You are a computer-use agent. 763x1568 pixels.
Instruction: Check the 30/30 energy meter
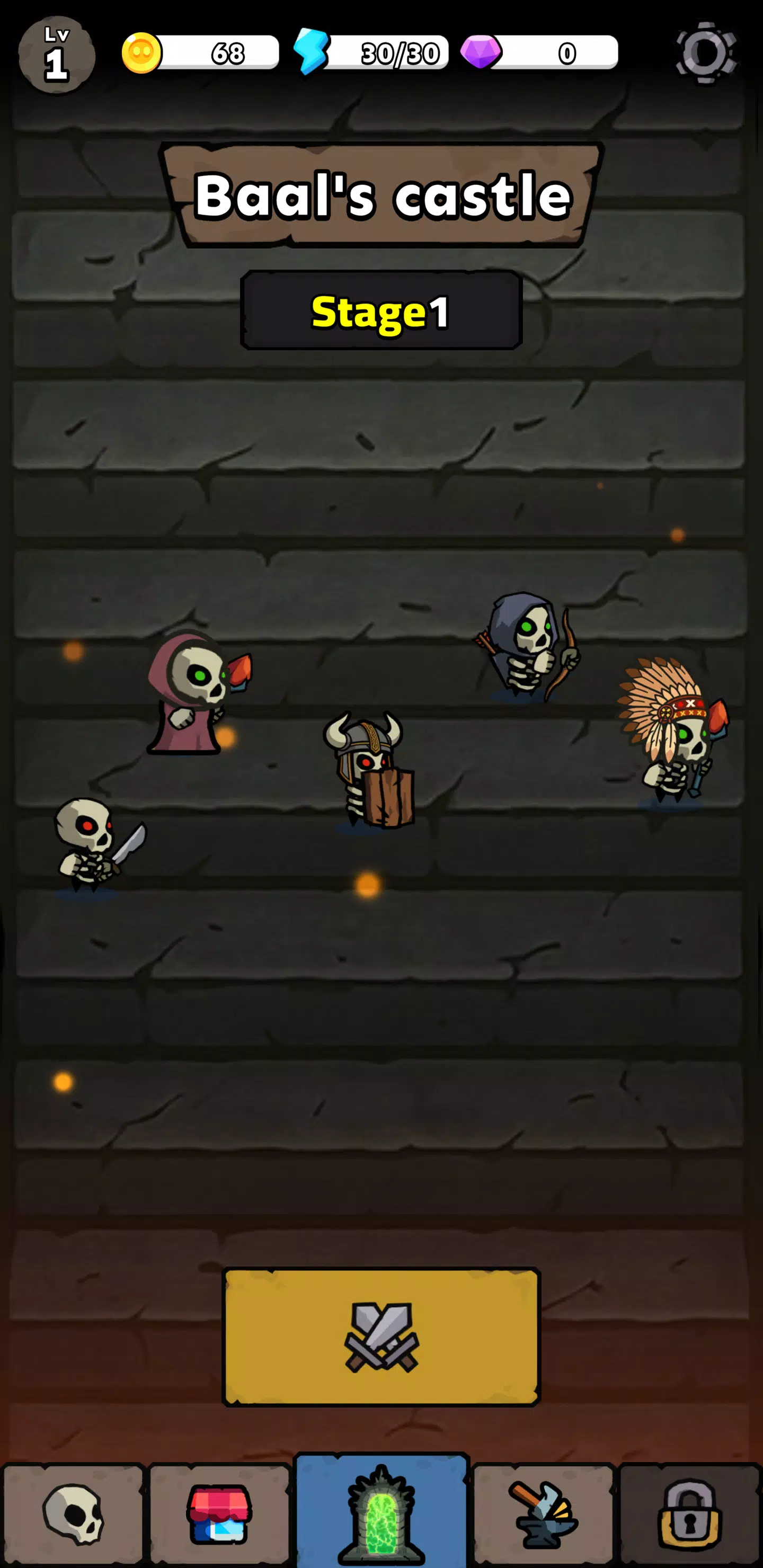[x=399, y=52]
